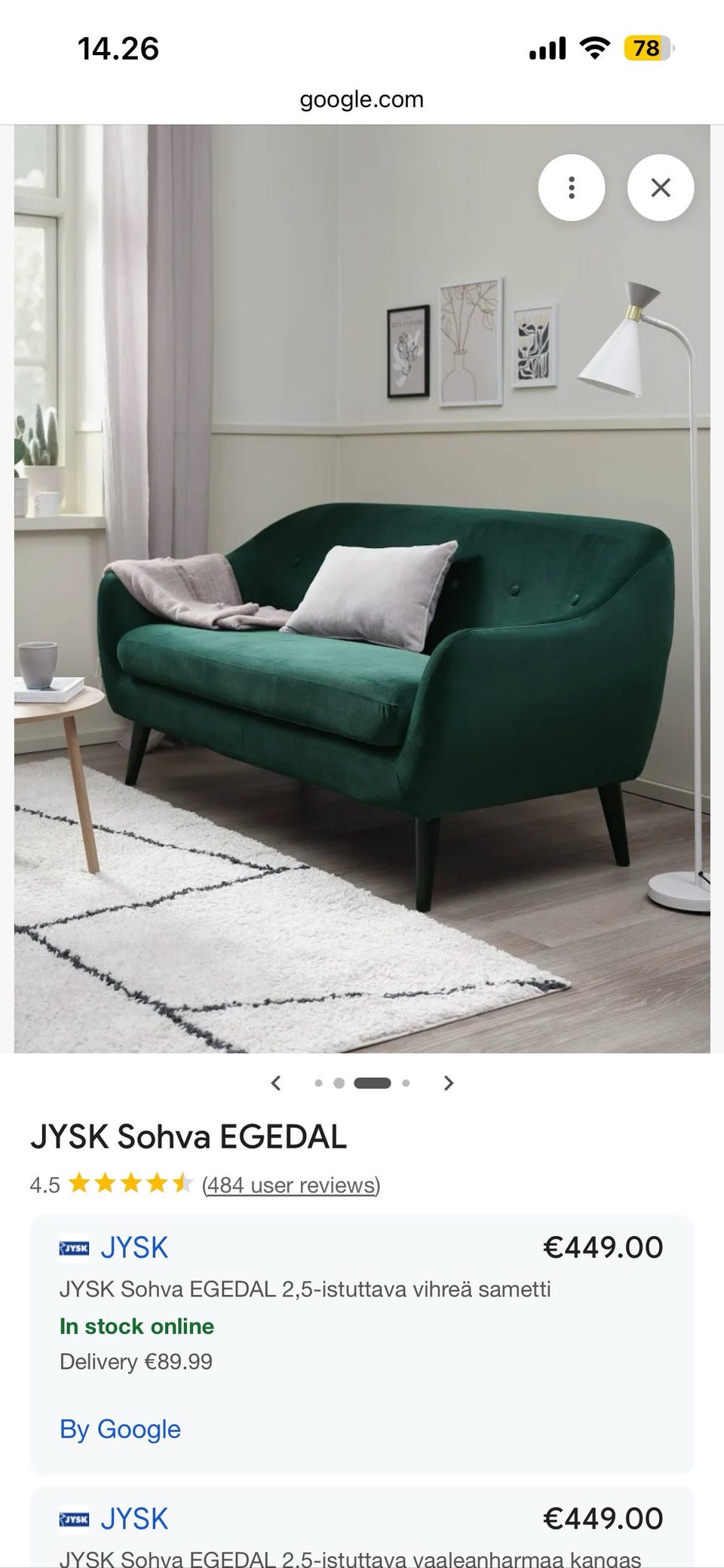Open the three-dot overflow menu
Image resolution: width=724 pixels, height=1568 pixels.
pyautogui.click(x=571, y=187)
